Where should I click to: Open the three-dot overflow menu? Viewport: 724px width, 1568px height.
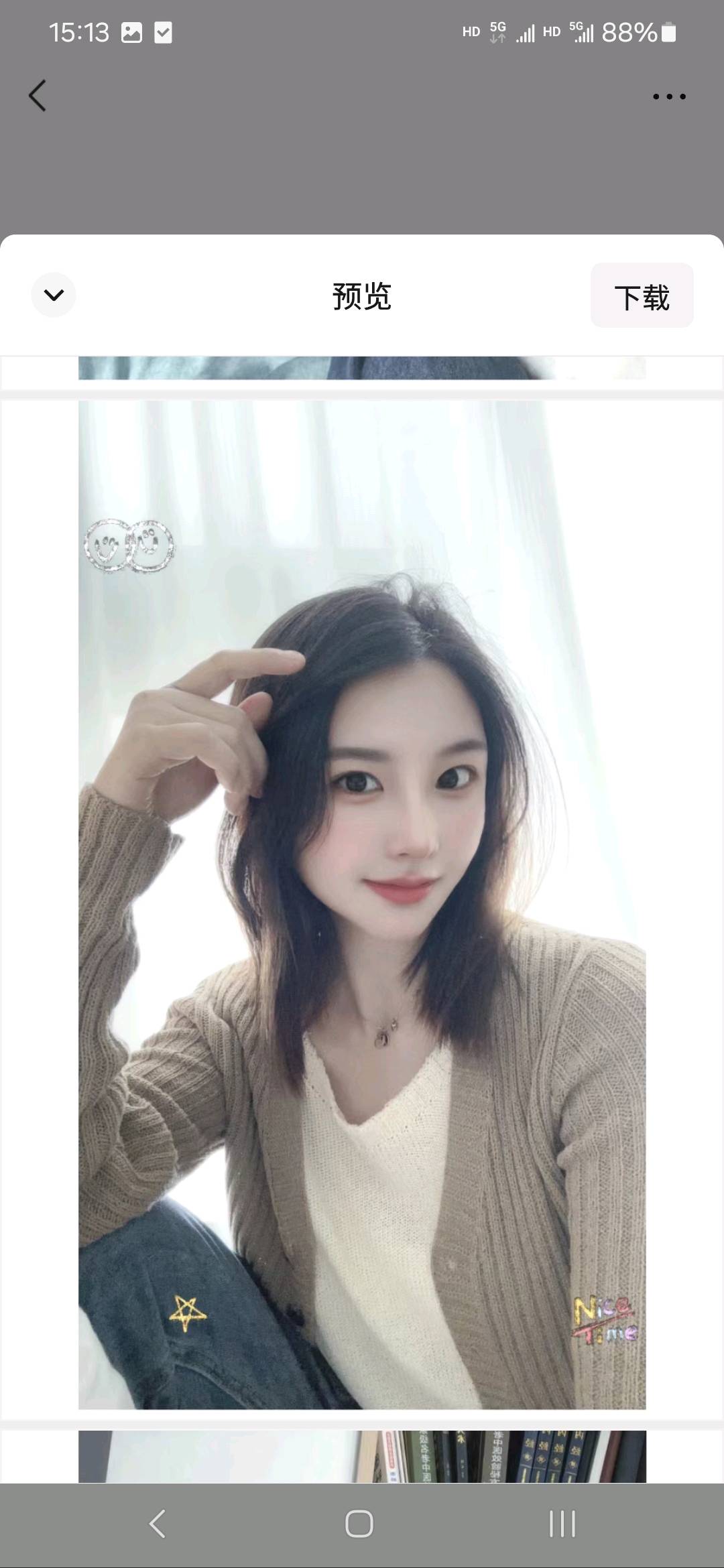[669, 96]
